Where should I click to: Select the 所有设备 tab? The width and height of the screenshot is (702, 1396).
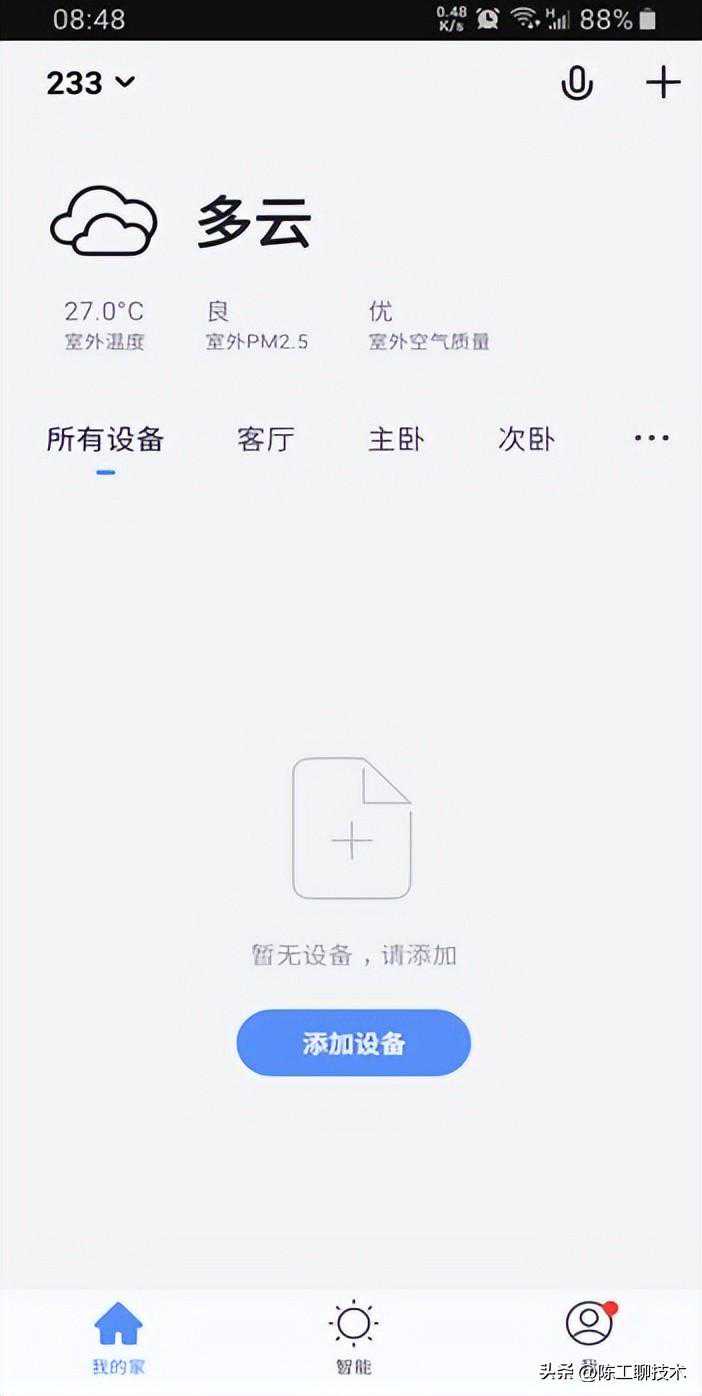pyautogui.click(x=105, y=439)
